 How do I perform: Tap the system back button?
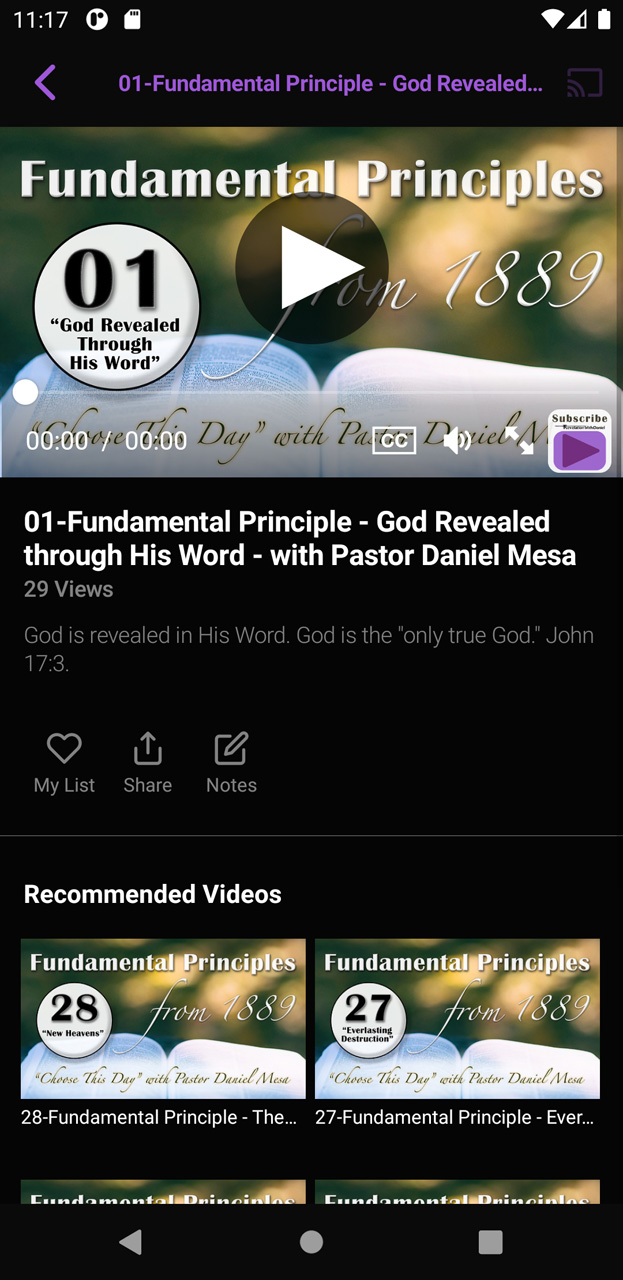click(131, 1242)
